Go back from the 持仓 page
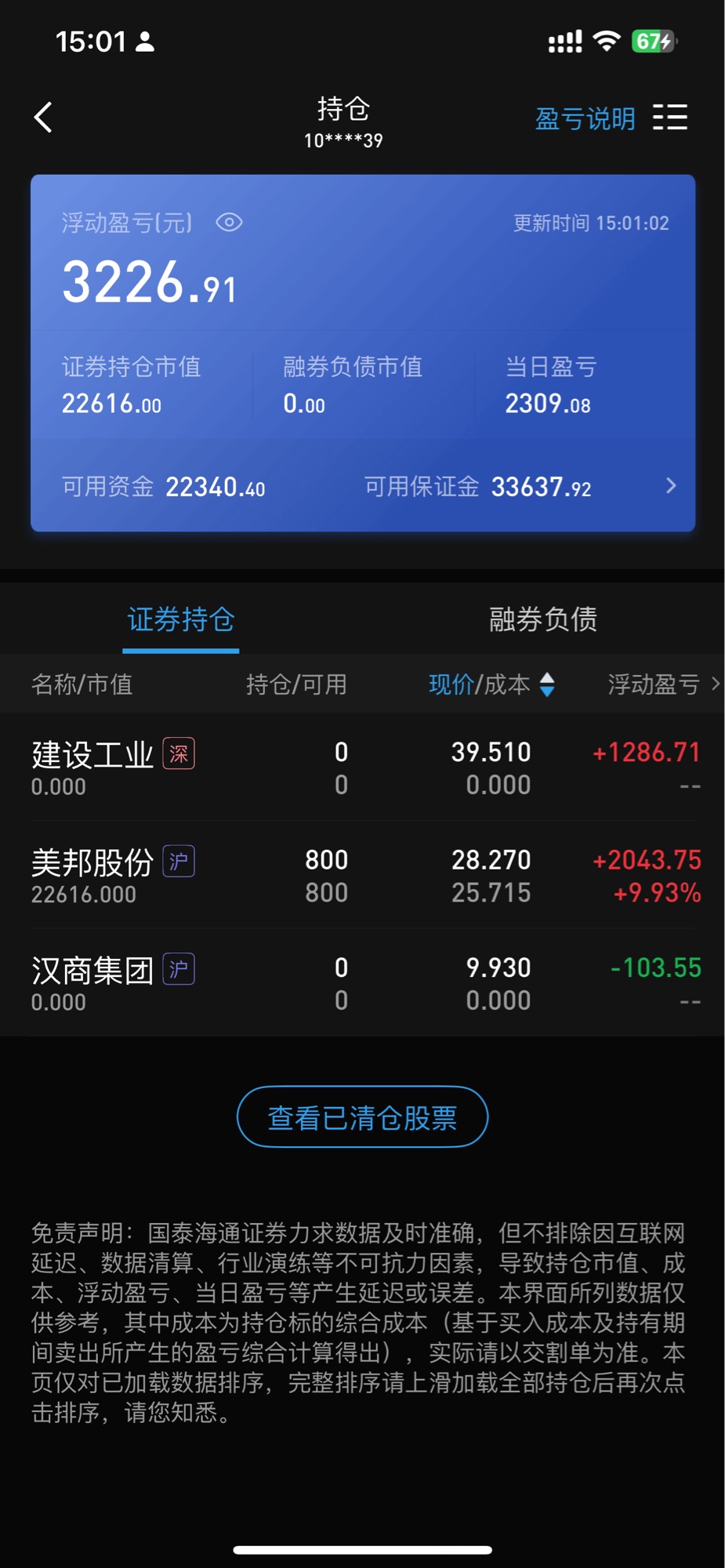The width and height of the screenshot is (725, 1568). coord(44,118)
